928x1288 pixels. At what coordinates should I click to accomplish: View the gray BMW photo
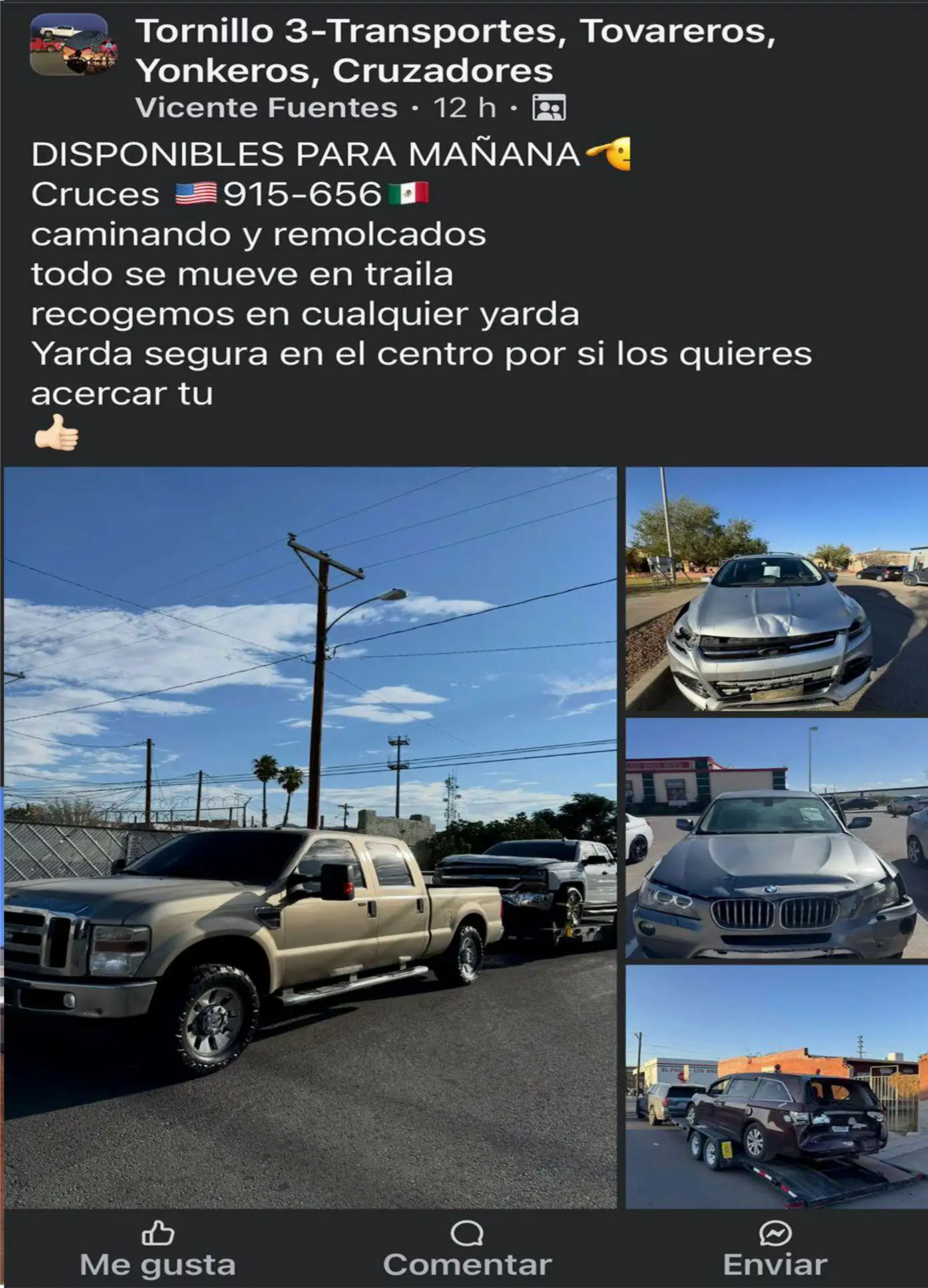[776, 838]
